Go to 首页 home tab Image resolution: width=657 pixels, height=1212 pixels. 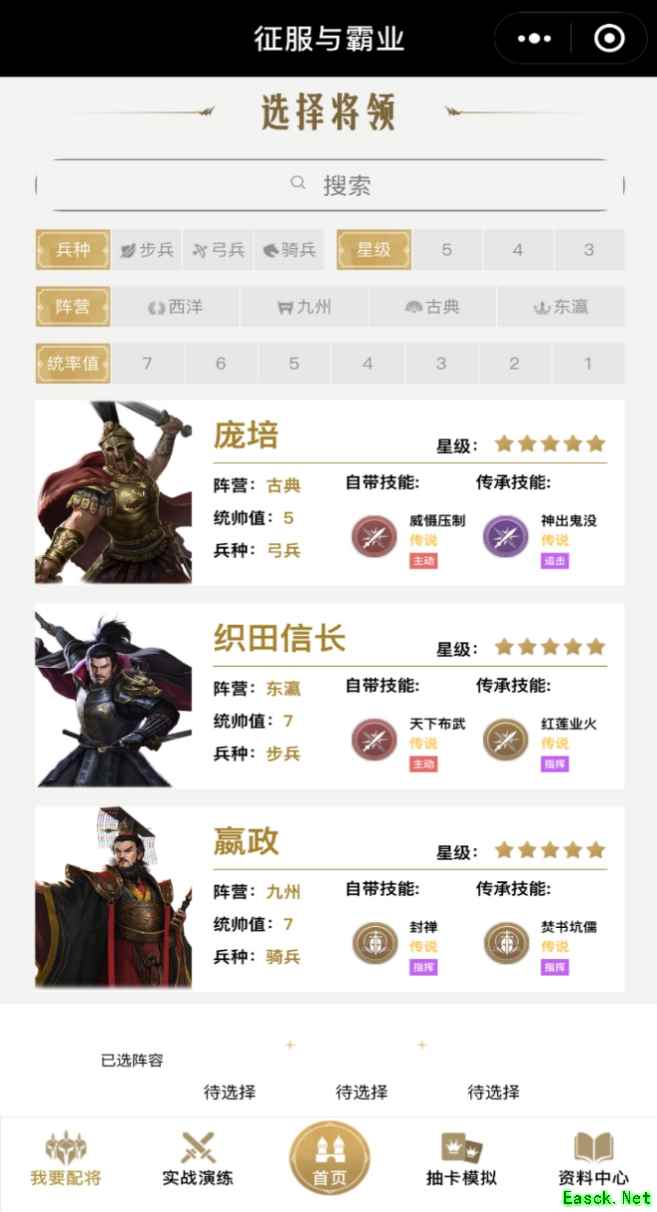point(329,1160)
